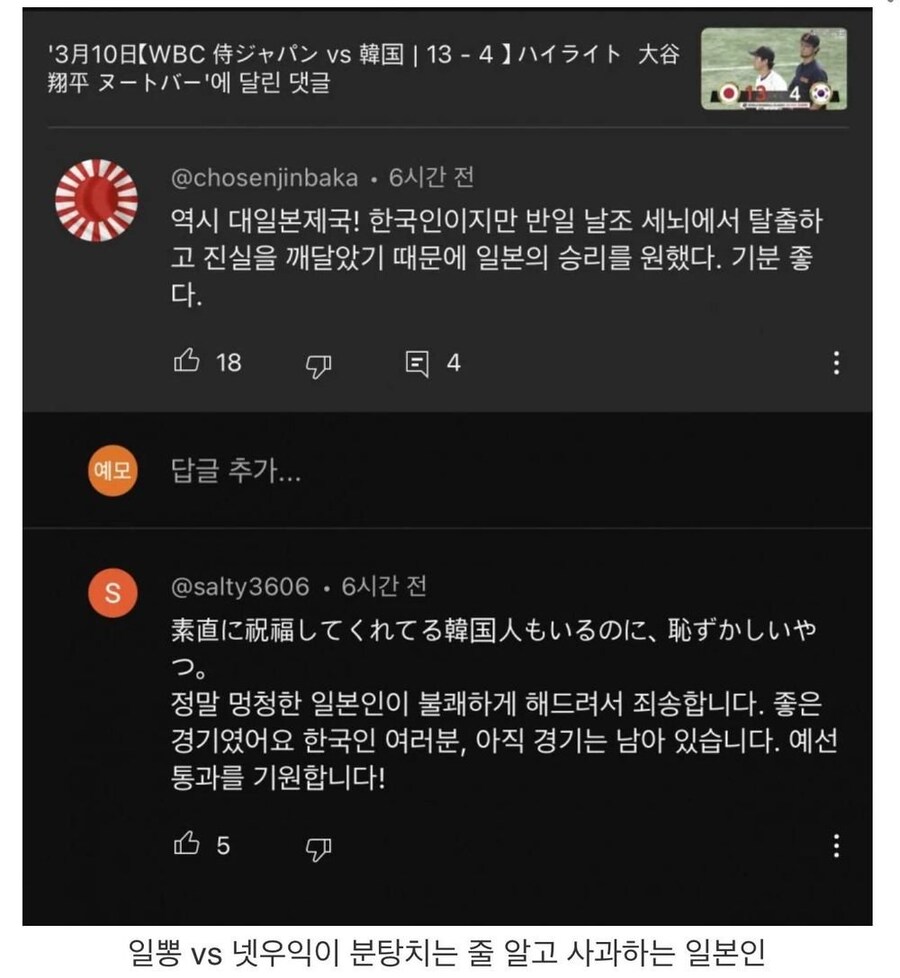The height and width of the screenshot is (978, 900).
Task: Like @chosenjinbaka's comment with the thumbs-up icon
Action: point(186,364)
